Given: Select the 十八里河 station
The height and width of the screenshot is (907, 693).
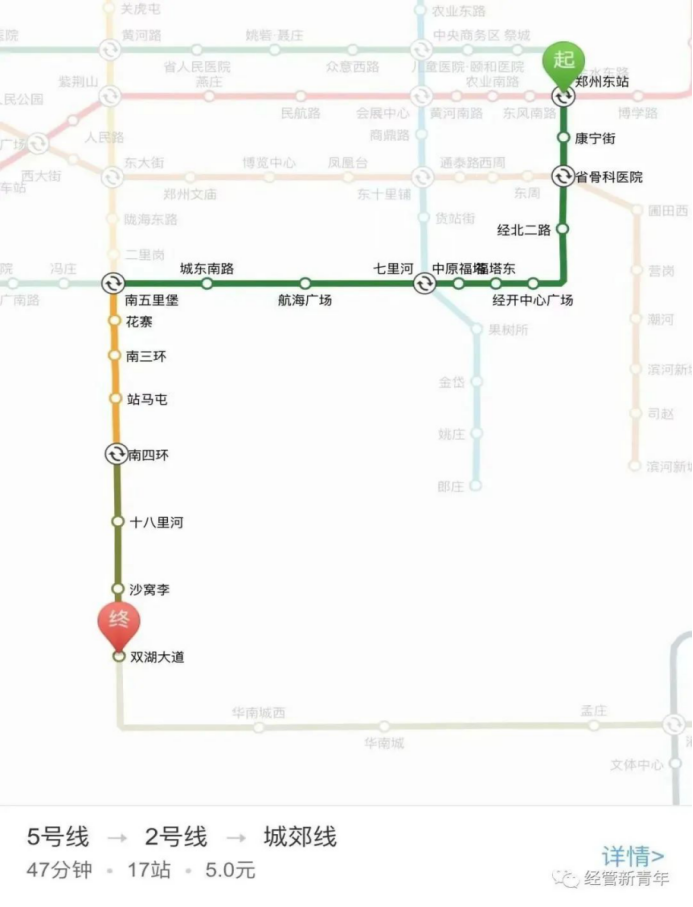Looking at the screenshot, I should (117, 522).
